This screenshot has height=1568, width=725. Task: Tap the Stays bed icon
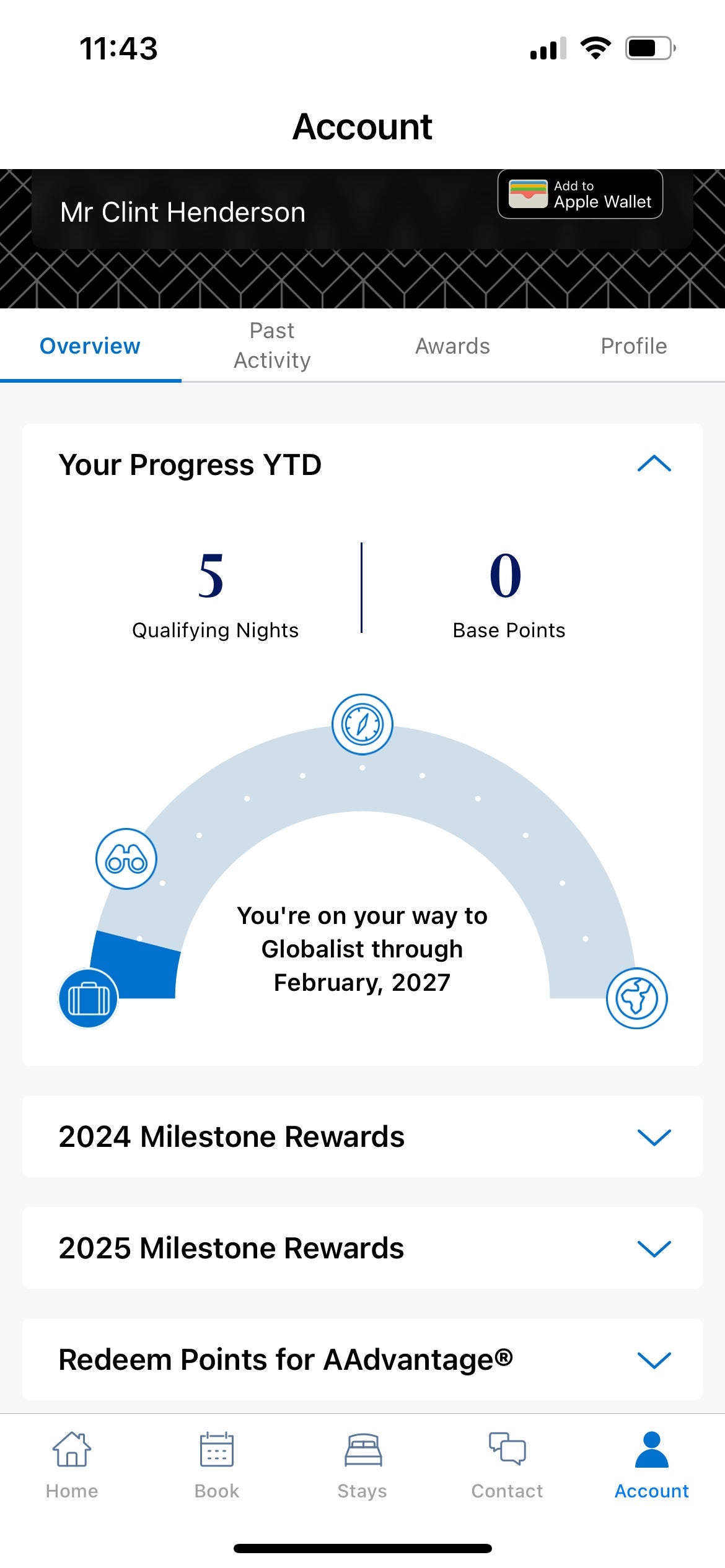(x=362, y=1456)
